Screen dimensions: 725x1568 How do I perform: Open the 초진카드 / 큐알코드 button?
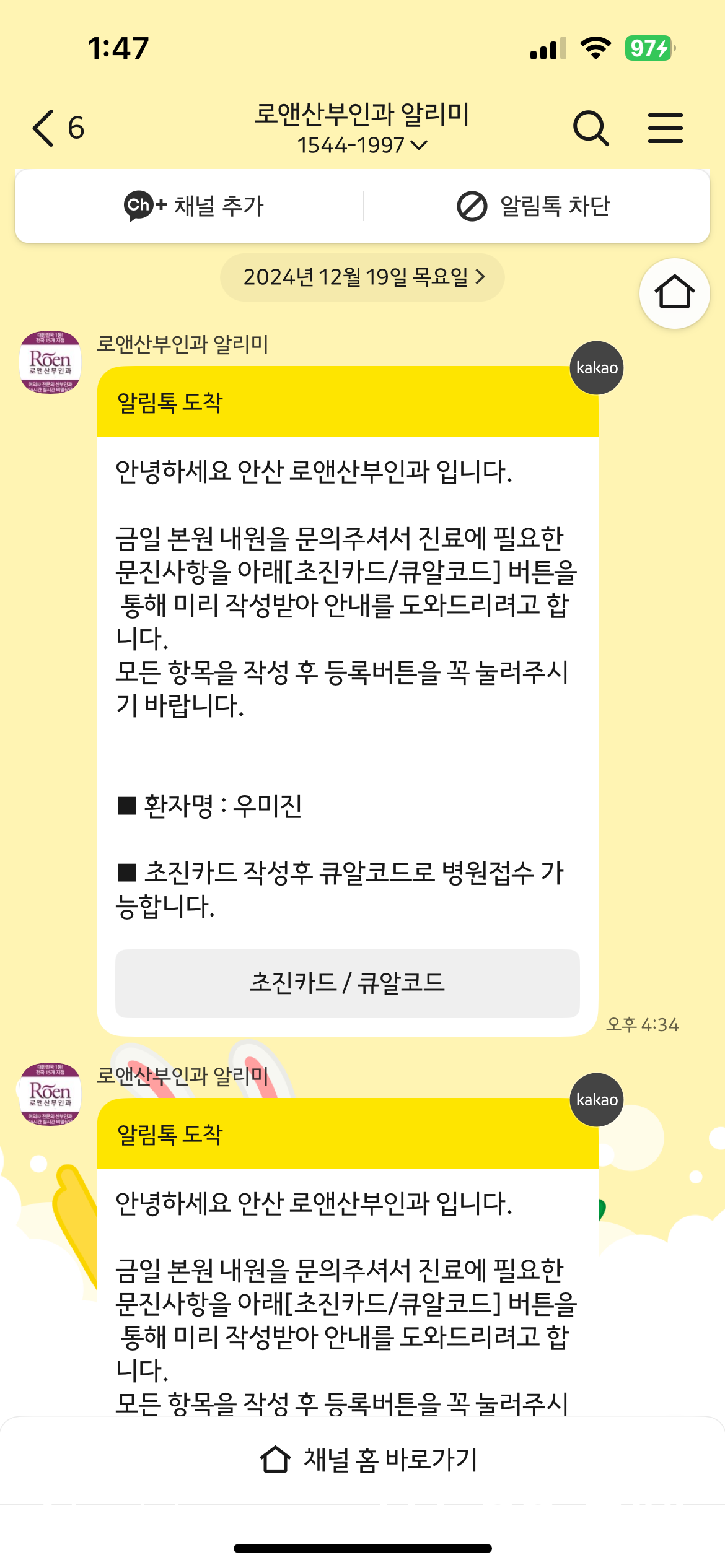(x=347, y=983)
